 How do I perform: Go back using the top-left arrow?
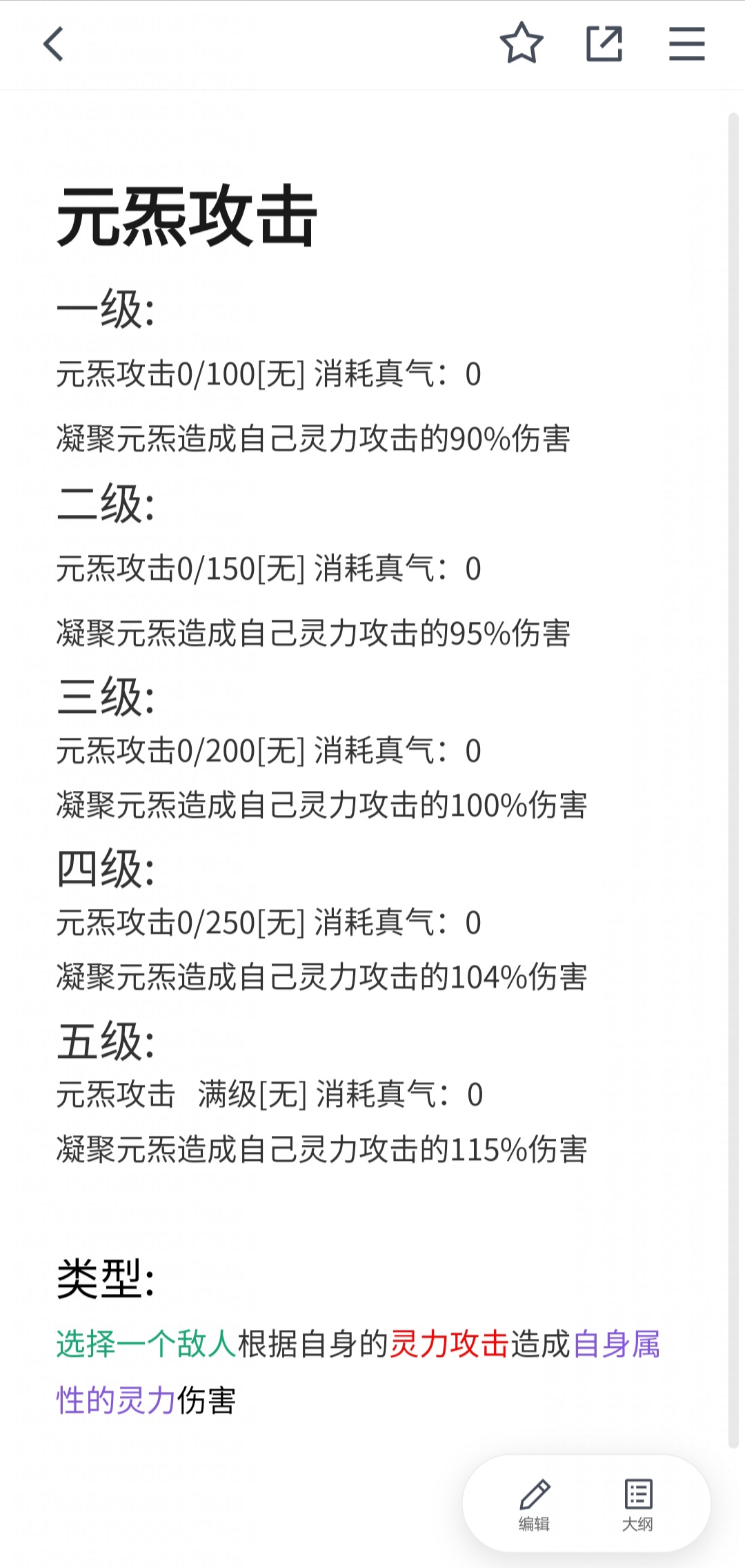click(53, 44)
